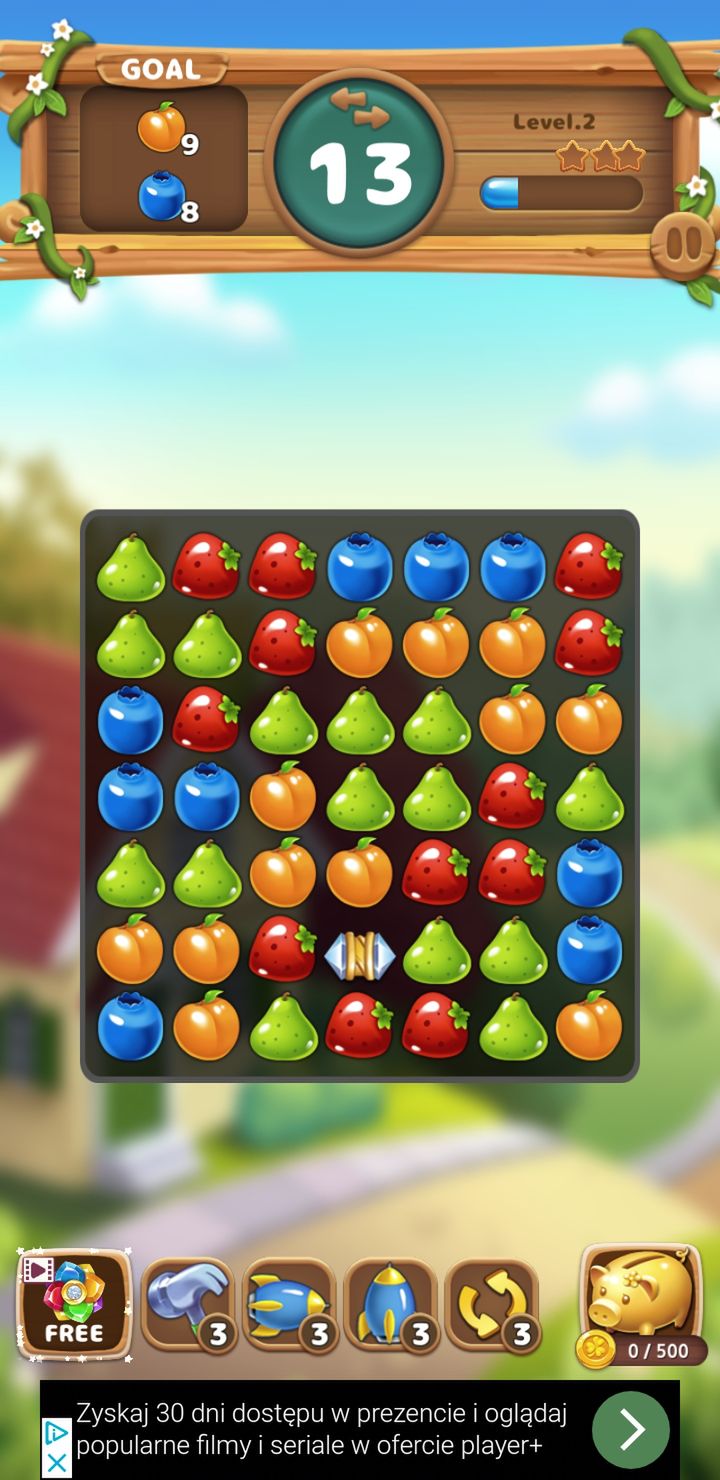Screen dimensions: 720x1480
Task: Tap the striped diamond special piece
Action: (x=360, y=956)
